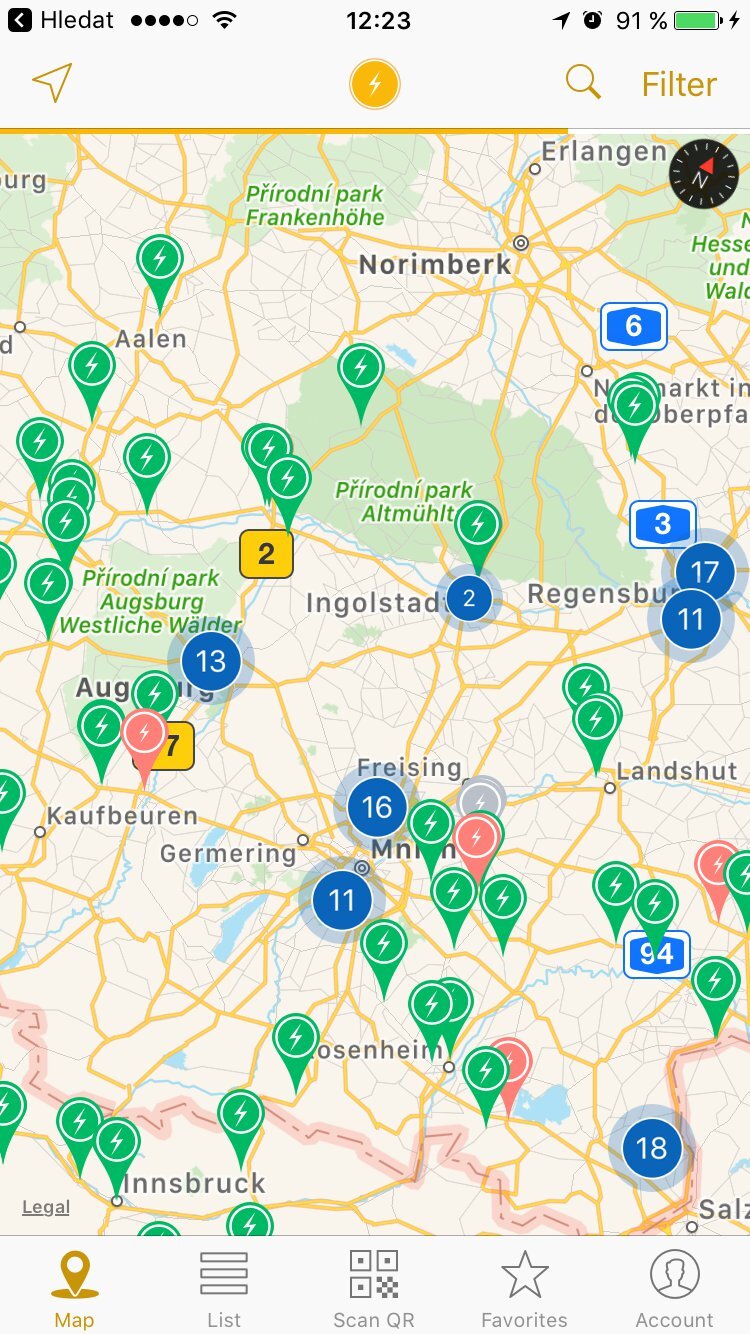Open the Filter options

coord(679,85)
